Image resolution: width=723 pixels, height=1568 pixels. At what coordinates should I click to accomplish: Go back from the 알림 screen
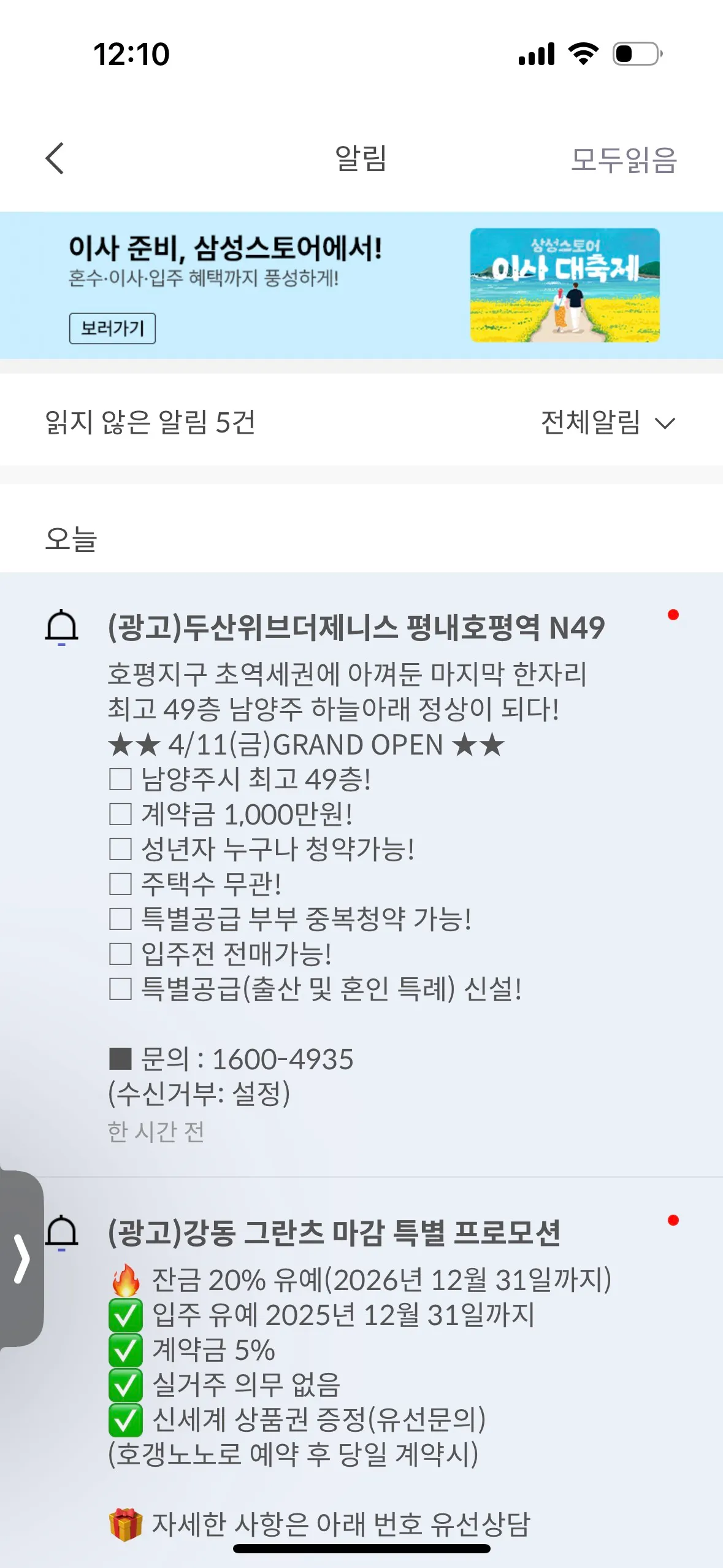click(x=55, y=158)
